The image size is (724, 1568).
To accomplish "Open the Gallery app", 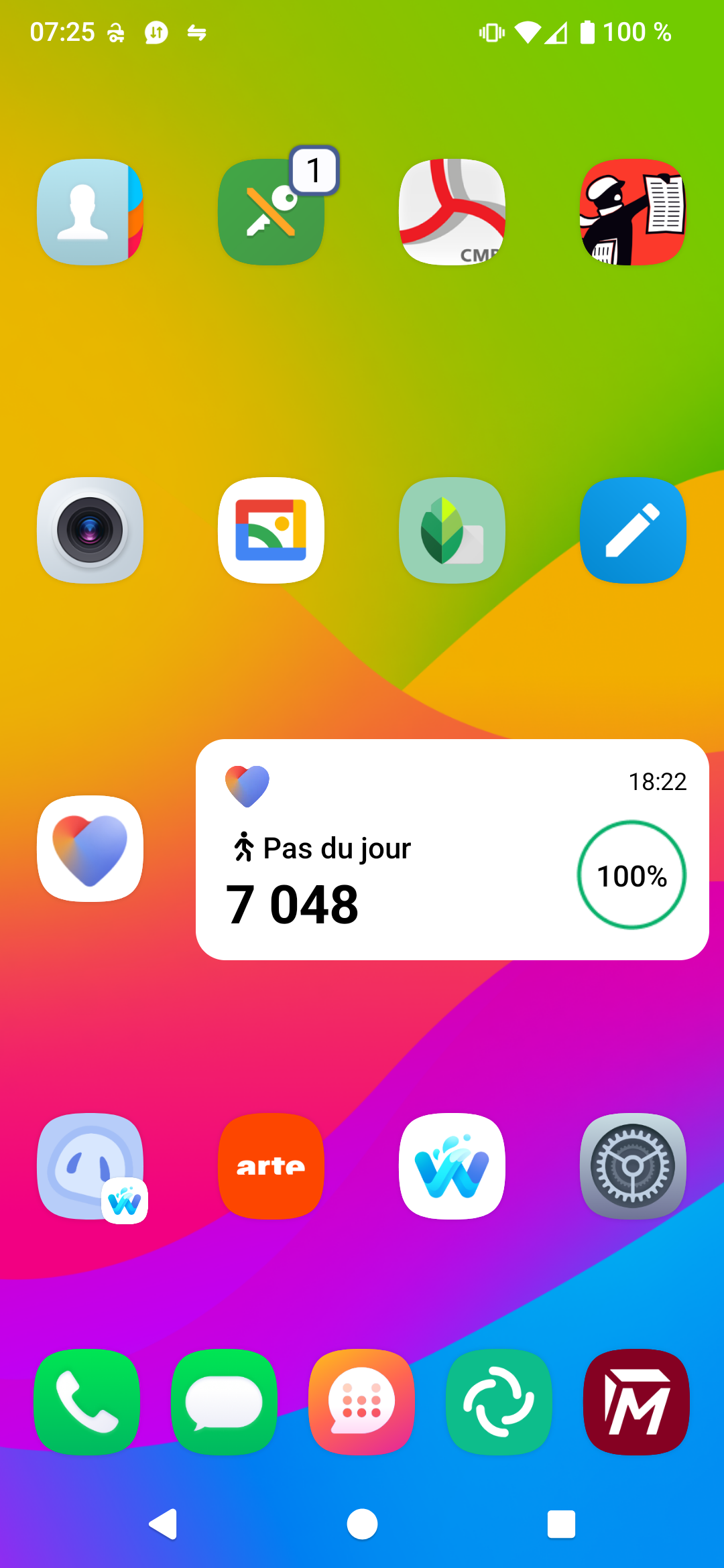I will pyautogui.click(x=271, y=530).
